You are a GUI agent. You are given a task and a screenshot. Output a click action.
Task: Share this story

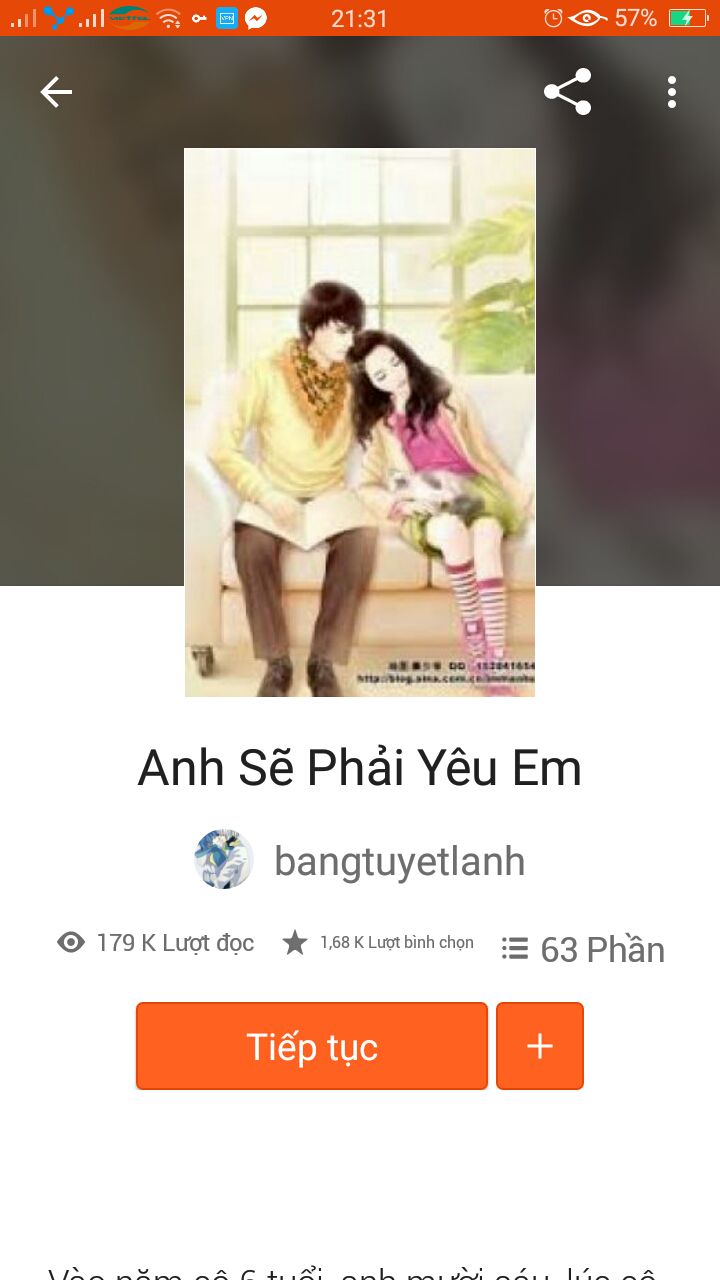(568, 92)
